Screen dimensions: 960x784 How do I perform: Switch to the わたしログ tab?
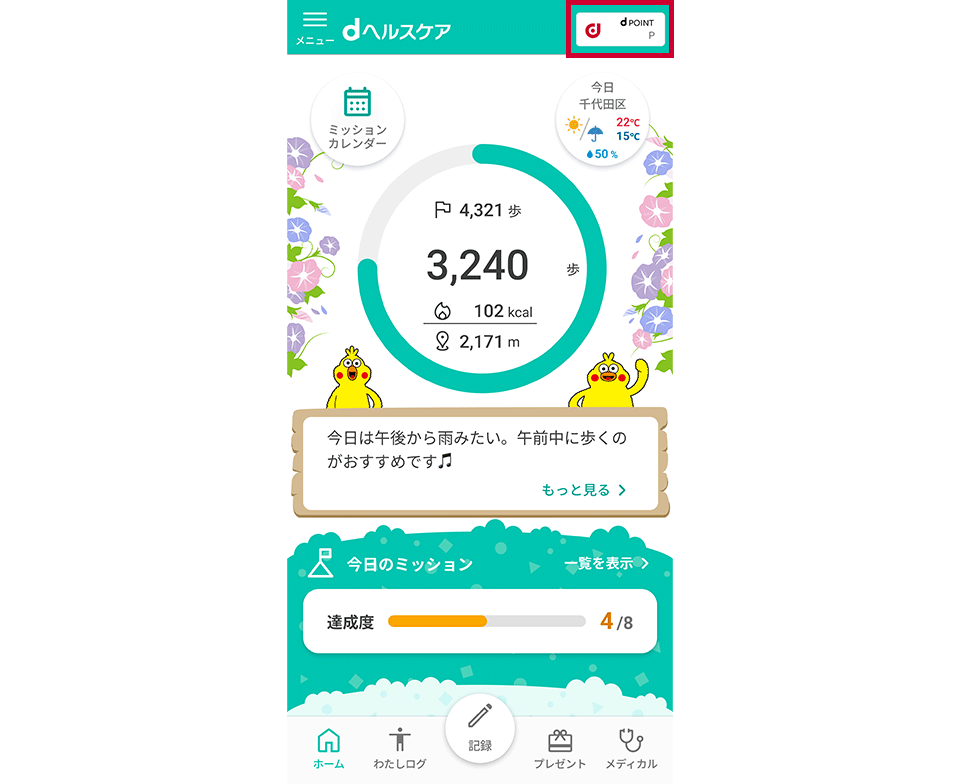pyautogui.click(x=400, y=749)
